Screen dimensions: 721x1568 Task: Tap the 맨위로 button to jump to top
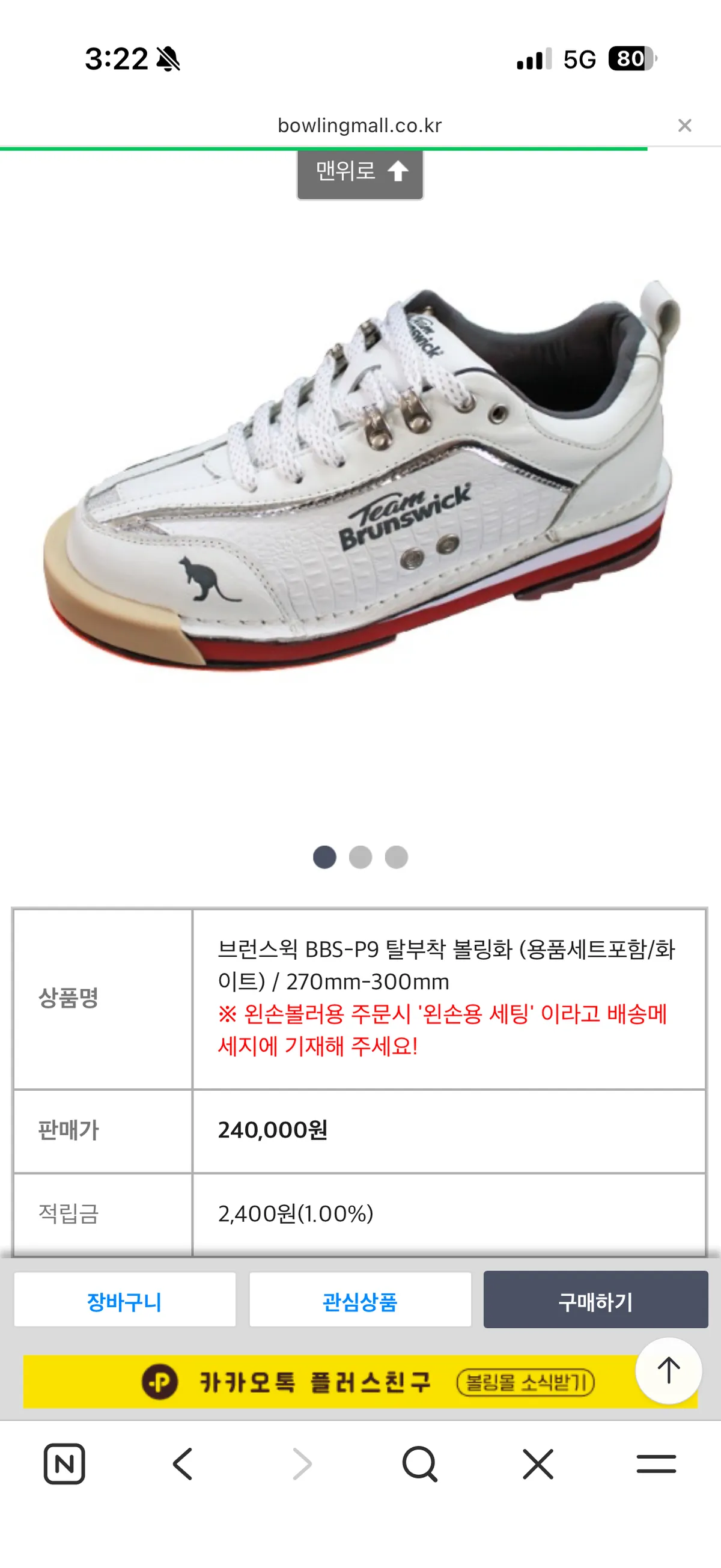coord(360,172)
